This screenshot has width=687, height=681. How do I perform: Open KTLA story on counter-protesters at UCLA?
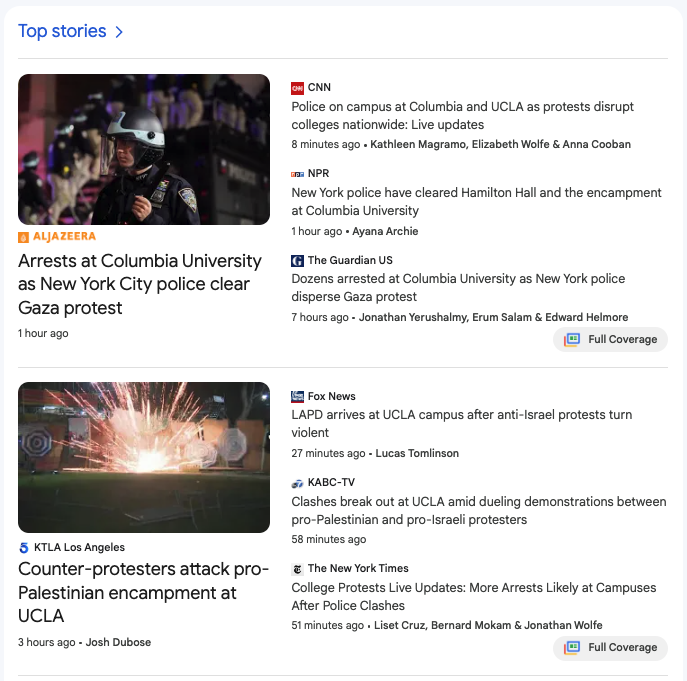143,592
